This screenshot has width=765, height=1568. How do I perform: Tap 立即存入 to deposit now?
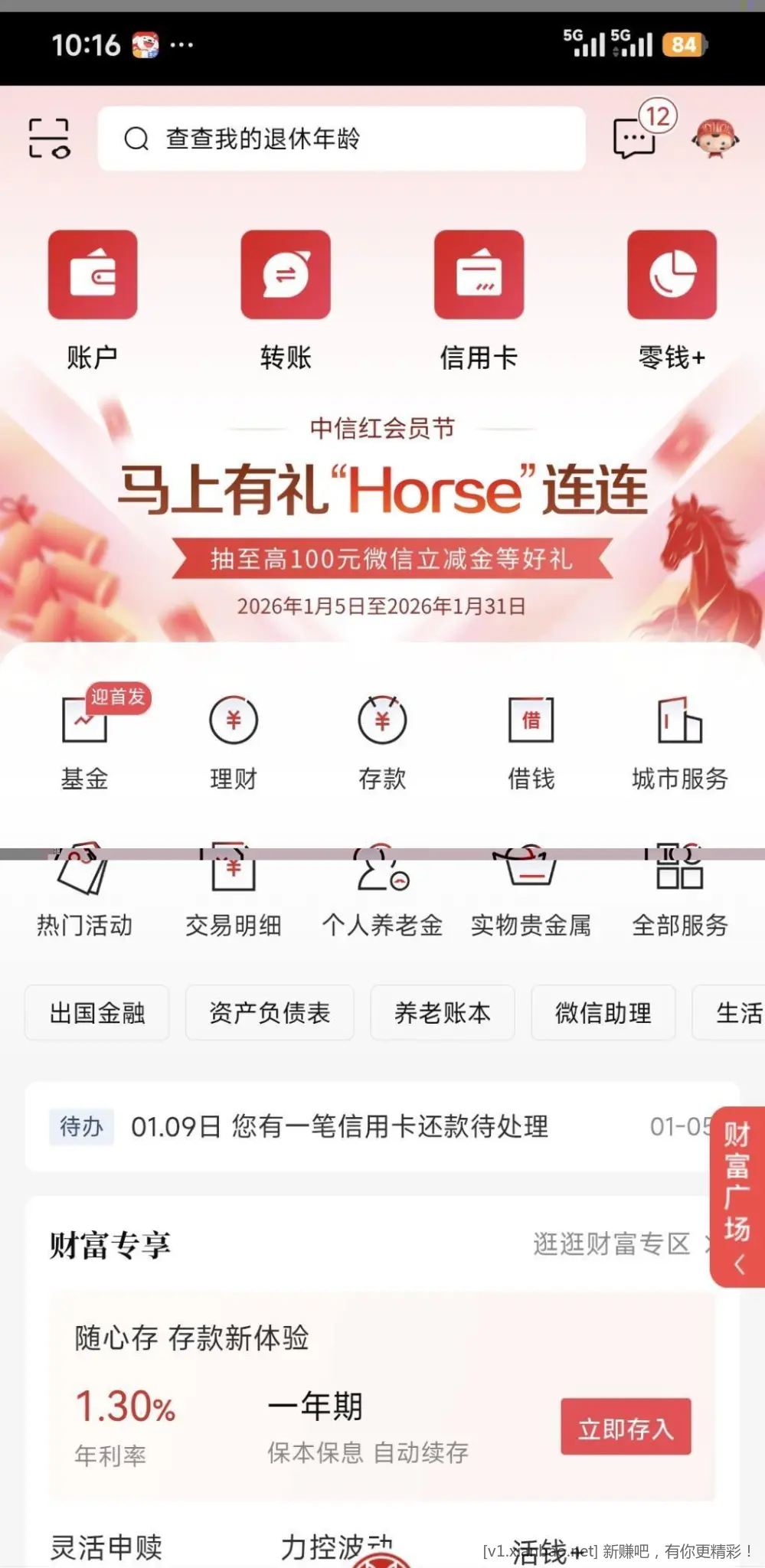(626, 1427)
